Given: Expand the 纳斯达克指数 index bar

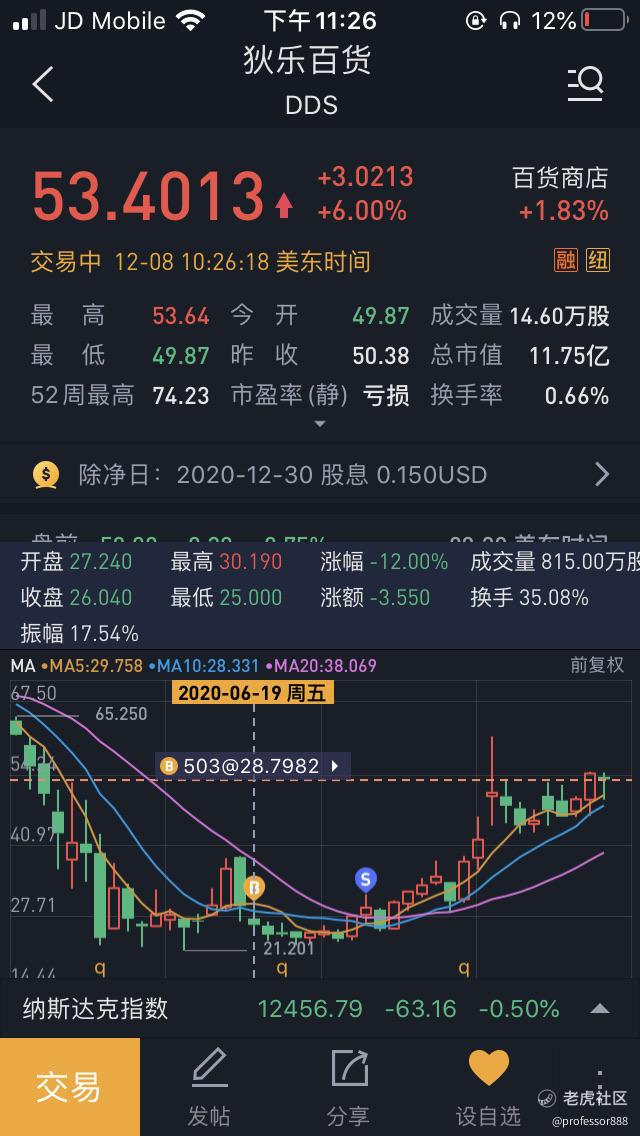Looking at the screenshot, I should (599, 1008).
